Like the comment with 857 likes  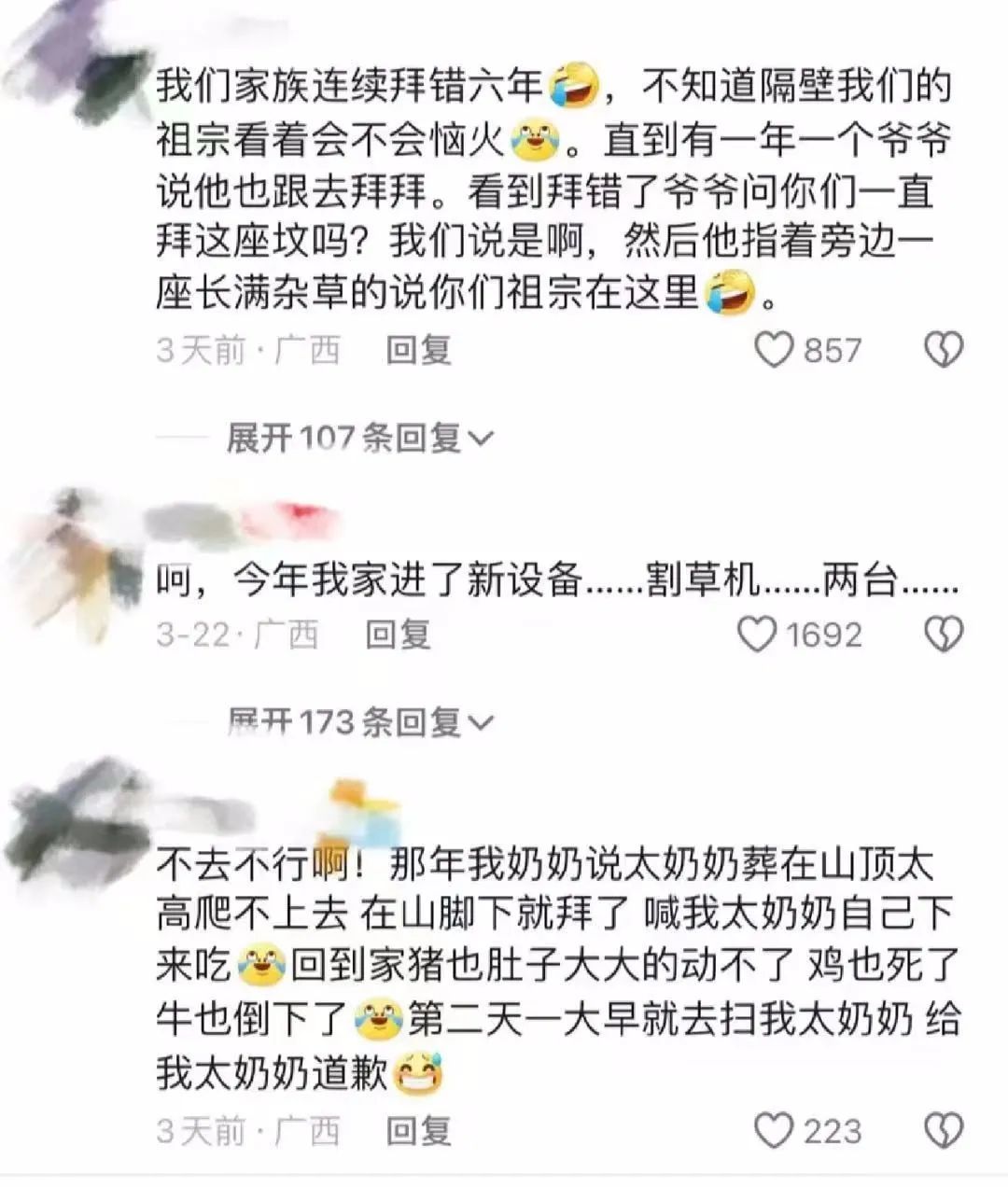(774, 351)
